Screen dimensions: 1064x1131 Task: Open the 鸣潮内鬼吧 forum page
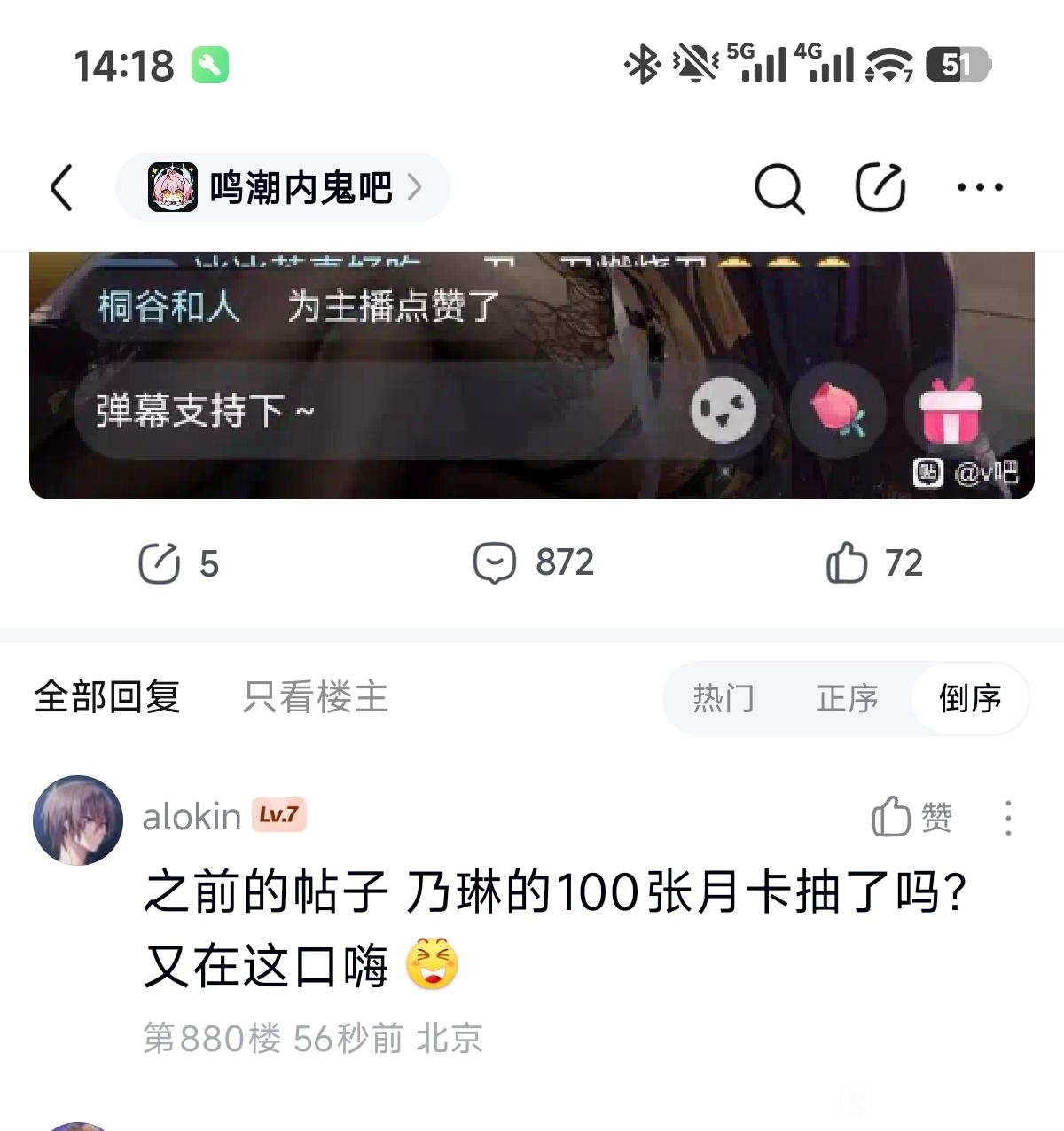284,187
